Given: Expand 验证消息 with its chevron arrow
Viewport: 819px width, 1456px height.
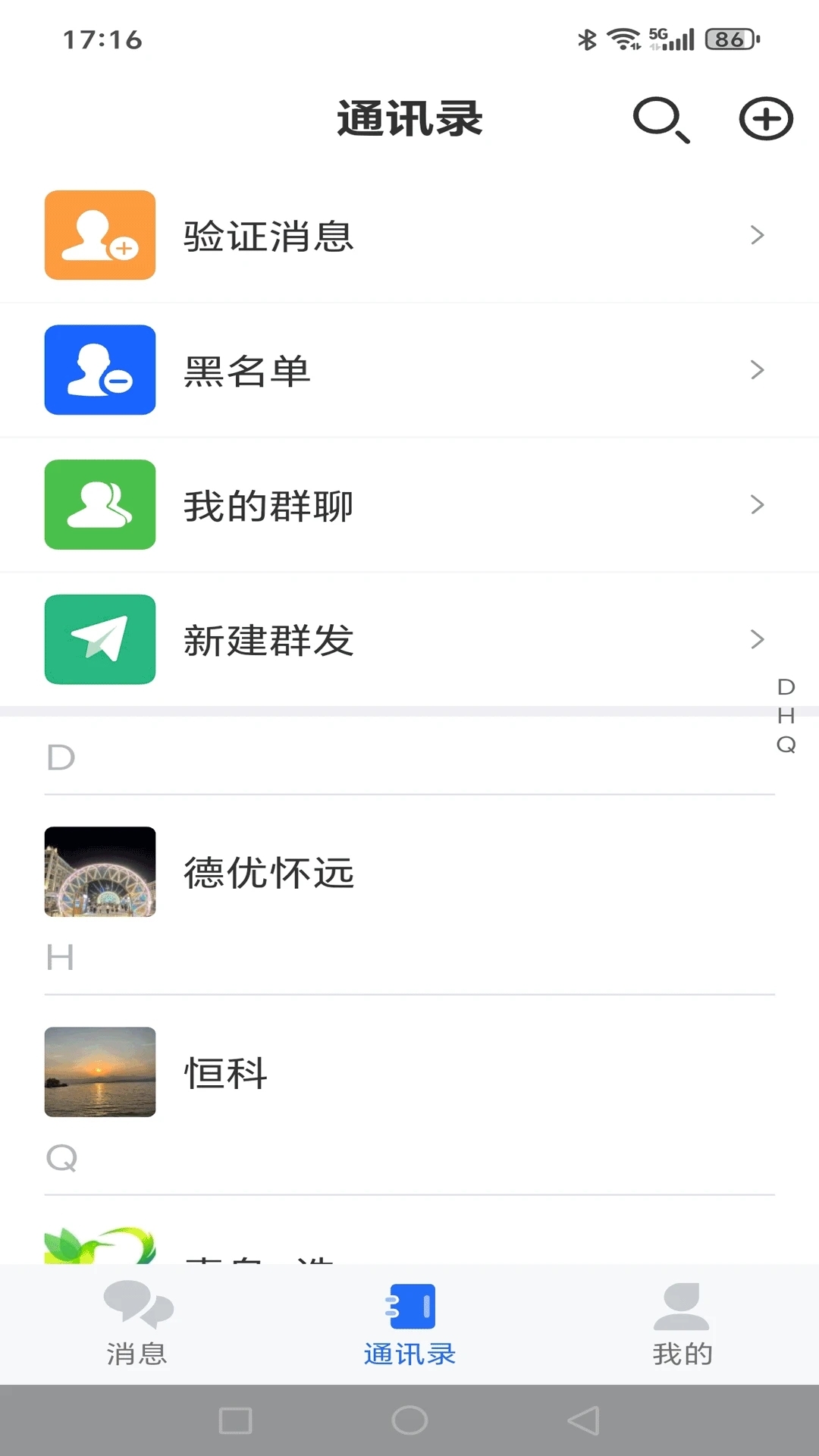Looking at the screenshot, I should tap(757, 235).
